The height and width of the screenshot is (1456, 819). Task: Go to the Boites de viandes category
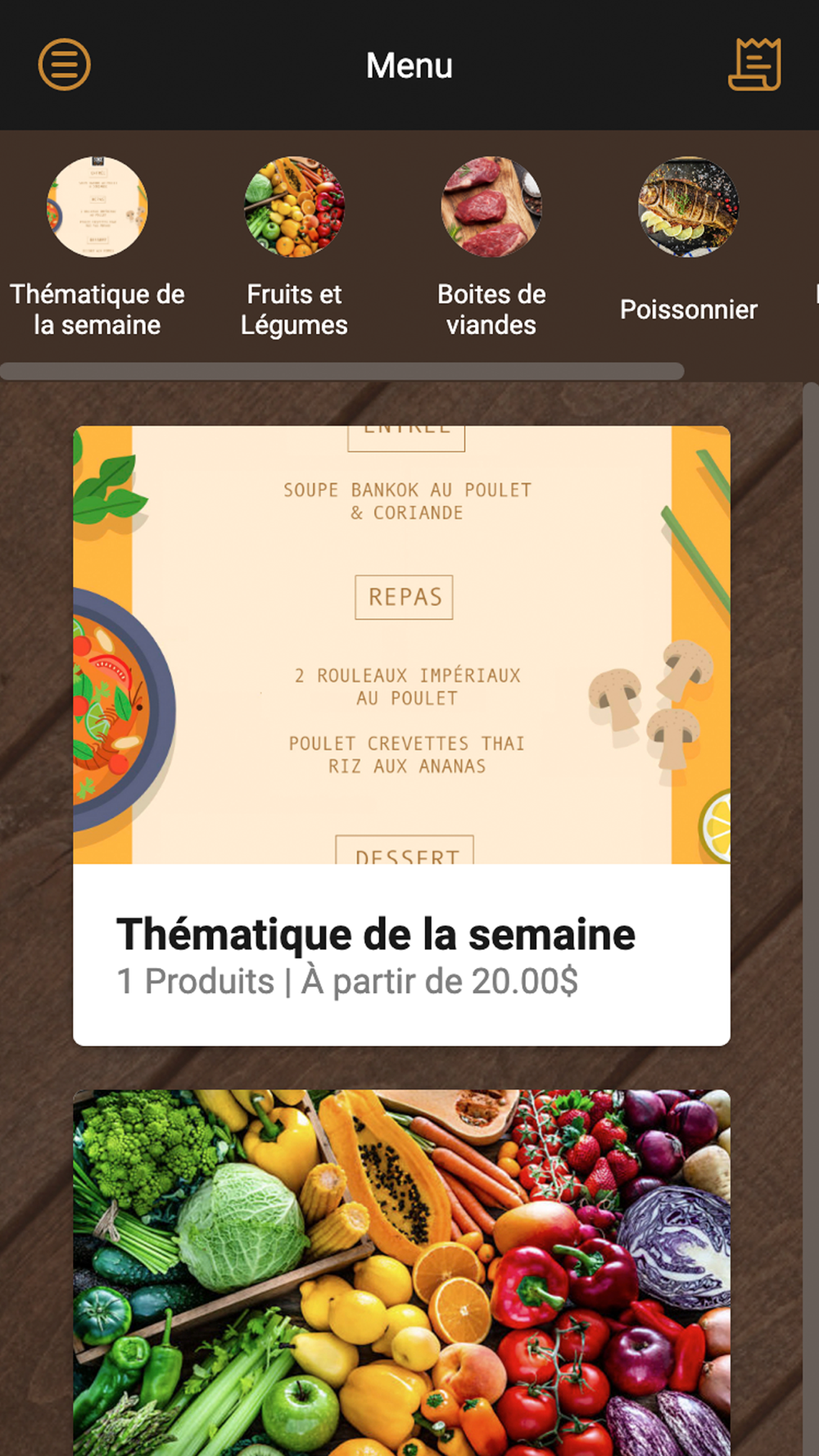pyautogui.click(x=491, y=247)
